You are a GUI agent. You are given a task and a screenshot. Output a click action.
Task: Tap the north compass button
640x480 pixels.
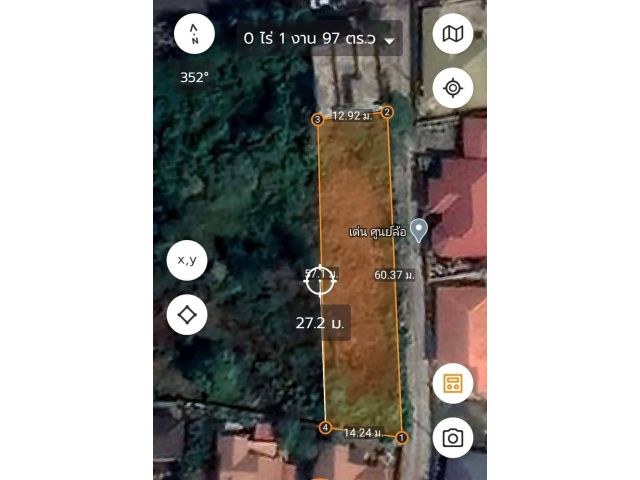tap(194, 34)
